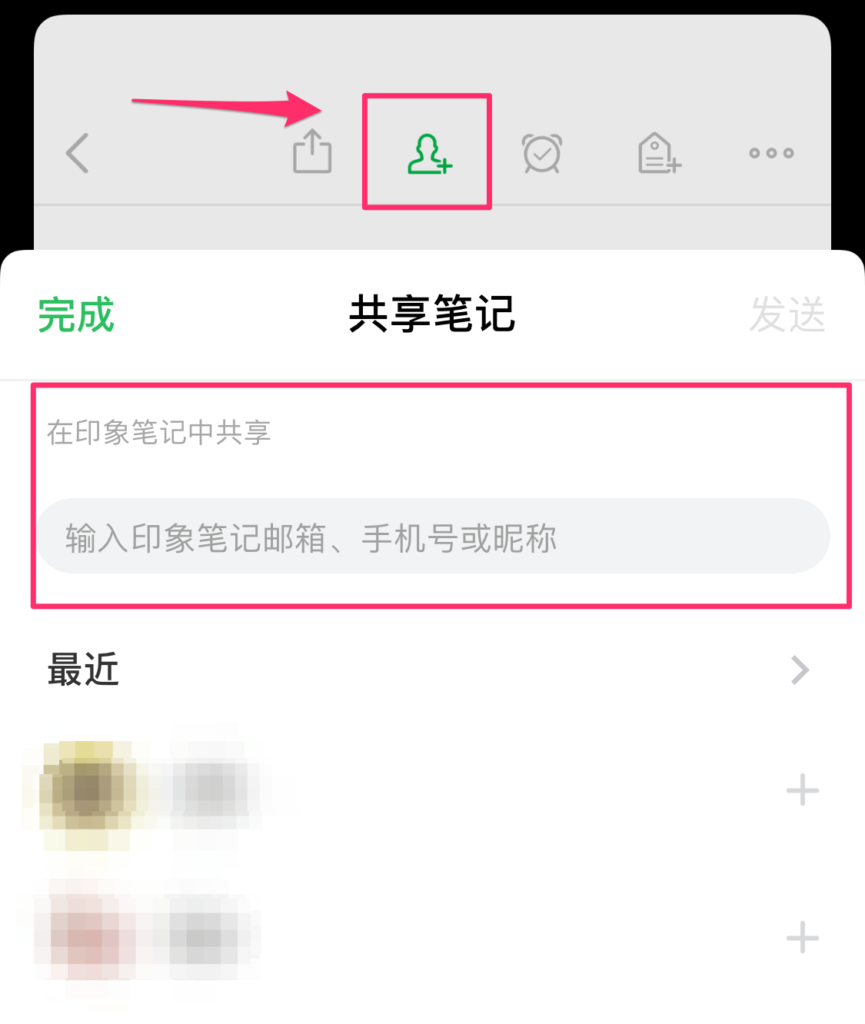Add the contact with the pink avatar
The height and width of the screenshot is (1024, 865).
pos(801,937)
